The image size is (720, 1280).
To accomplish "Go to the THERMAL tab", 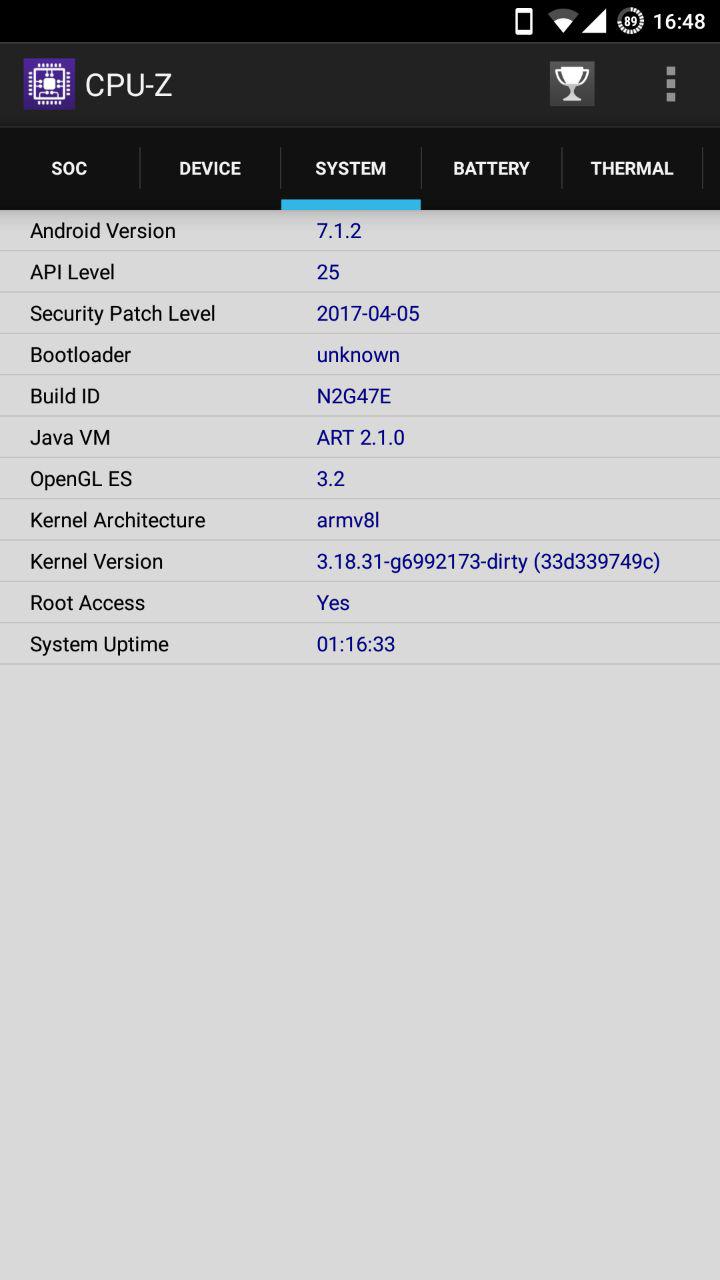I will 632,168.
